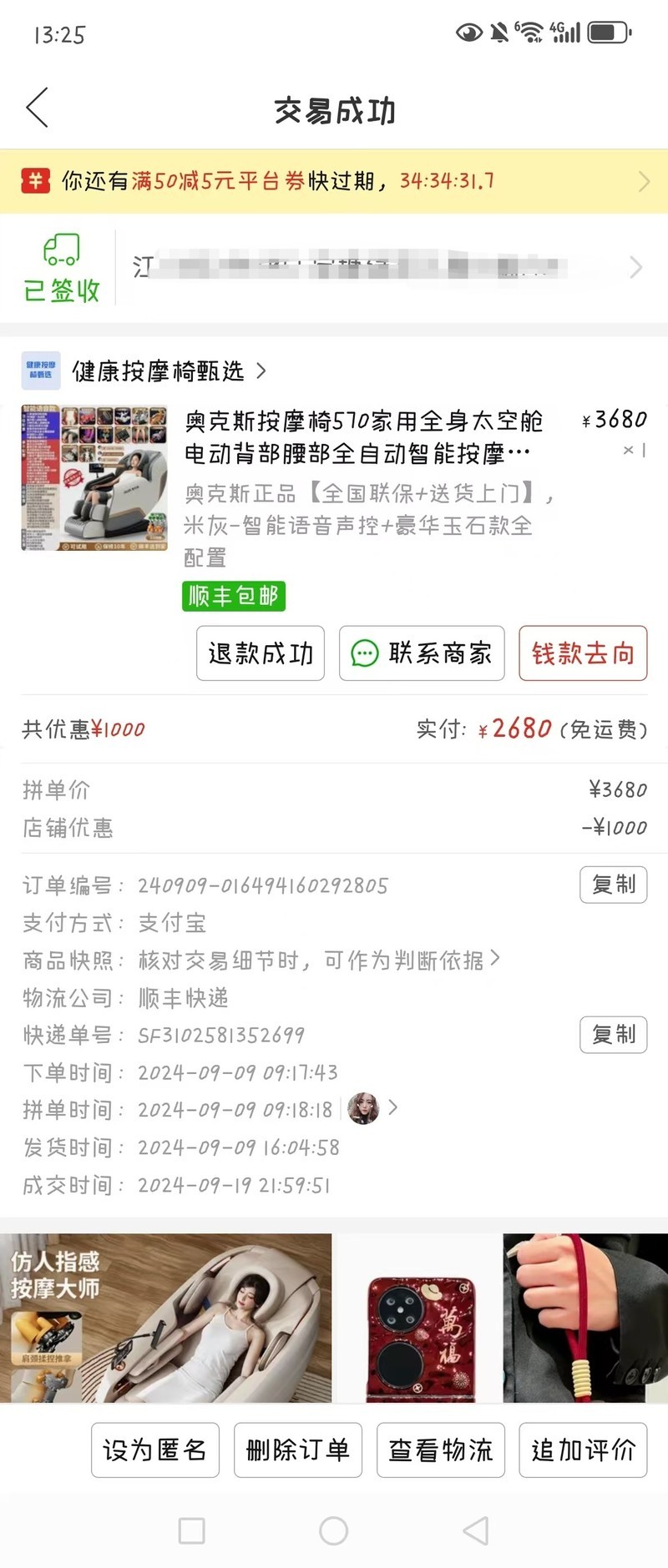
Task: Open the 满50减5元 coupon banner
Action: point(334,181)
